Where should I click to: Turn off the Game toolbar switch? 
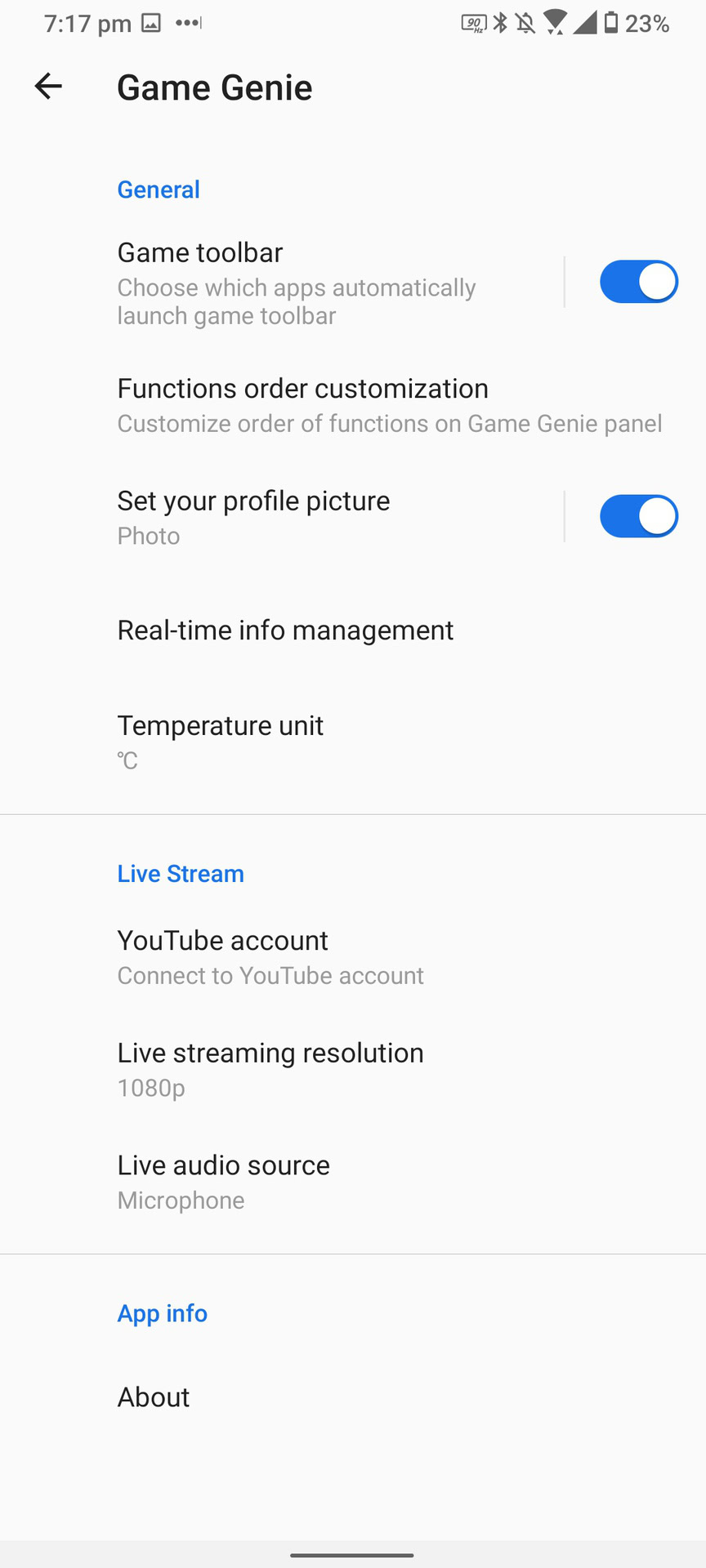click(638, 282)
